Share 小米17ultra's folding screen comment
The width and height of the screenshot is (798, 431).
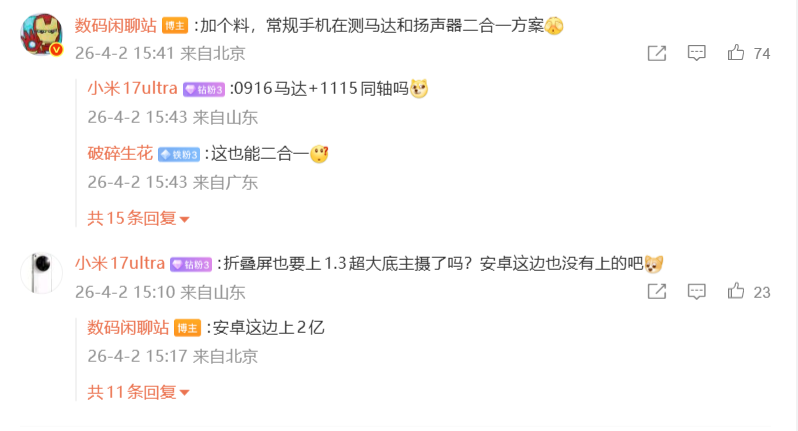pyautogui.click(x=657, y=291)
